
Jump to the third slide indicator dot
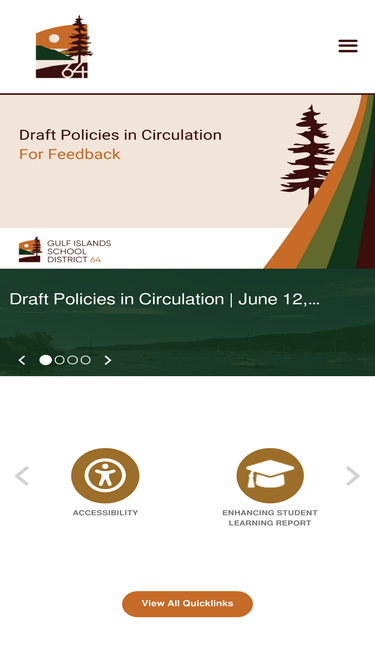[73, 360]
